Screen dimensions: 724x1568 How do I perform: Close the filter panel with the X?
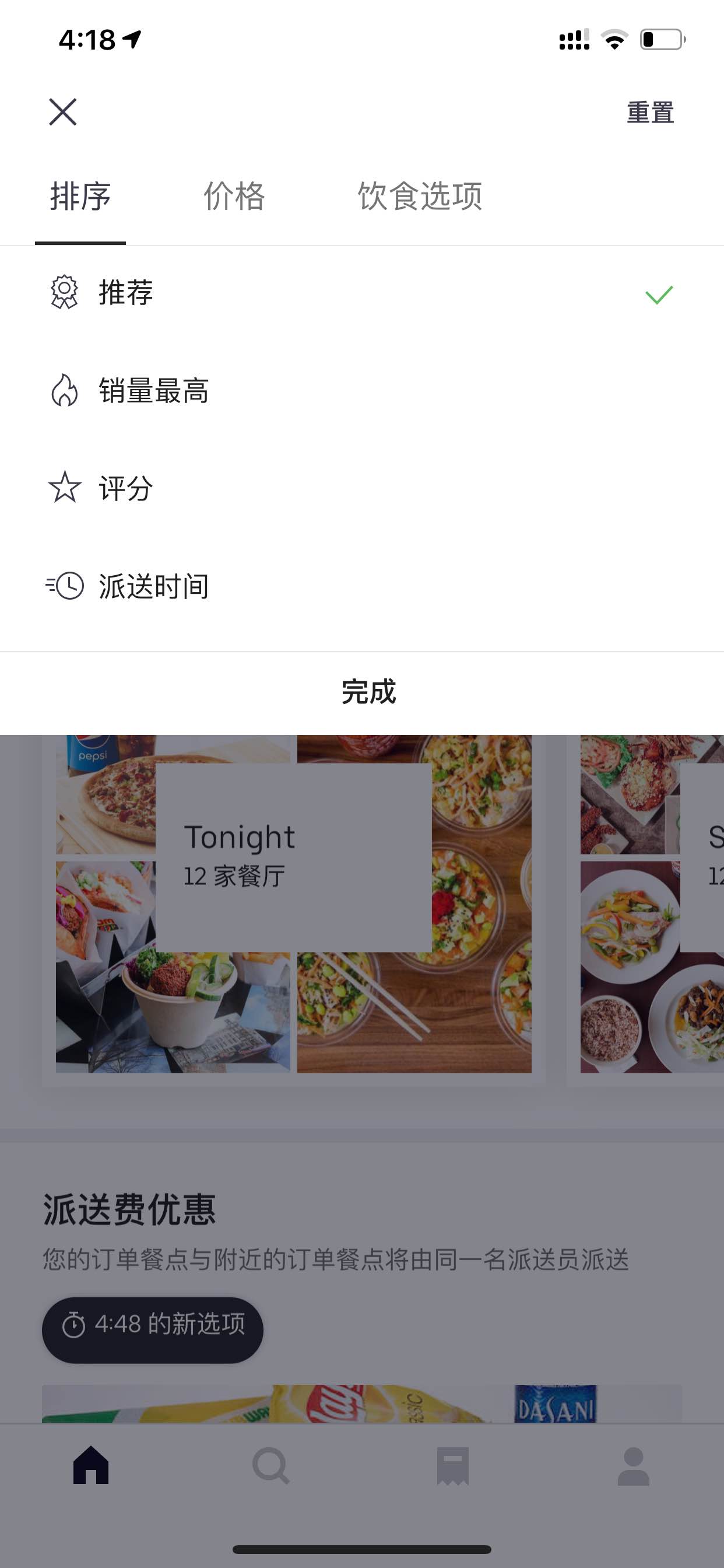63,112
